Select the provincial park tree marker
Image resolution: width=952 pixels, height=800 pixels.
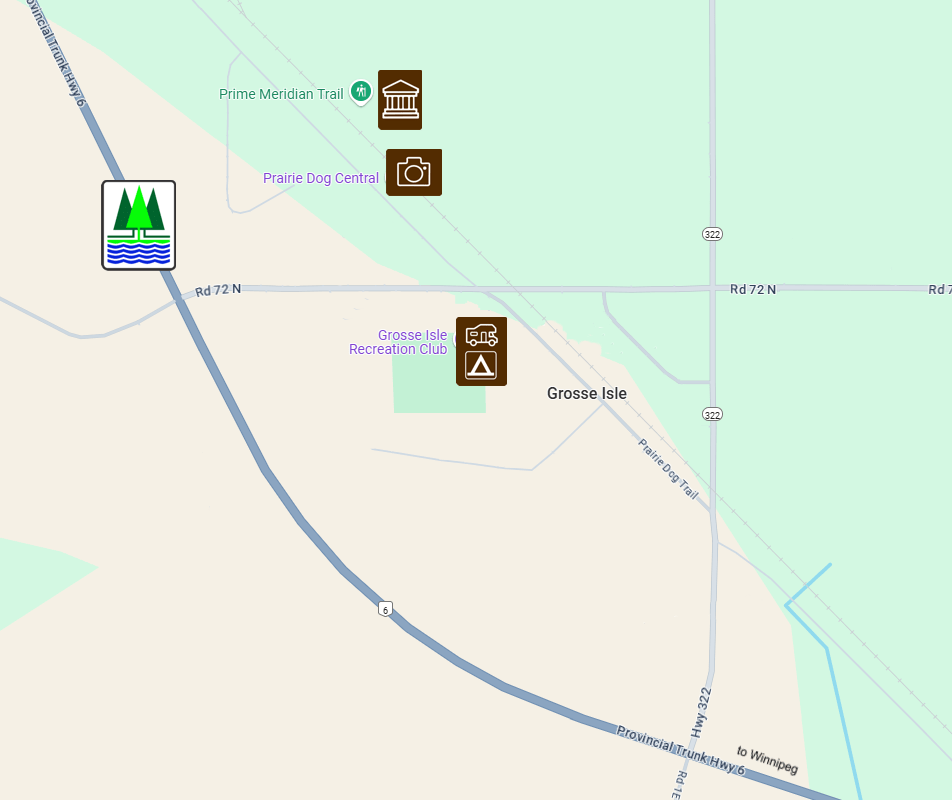(x=139, y=225)
